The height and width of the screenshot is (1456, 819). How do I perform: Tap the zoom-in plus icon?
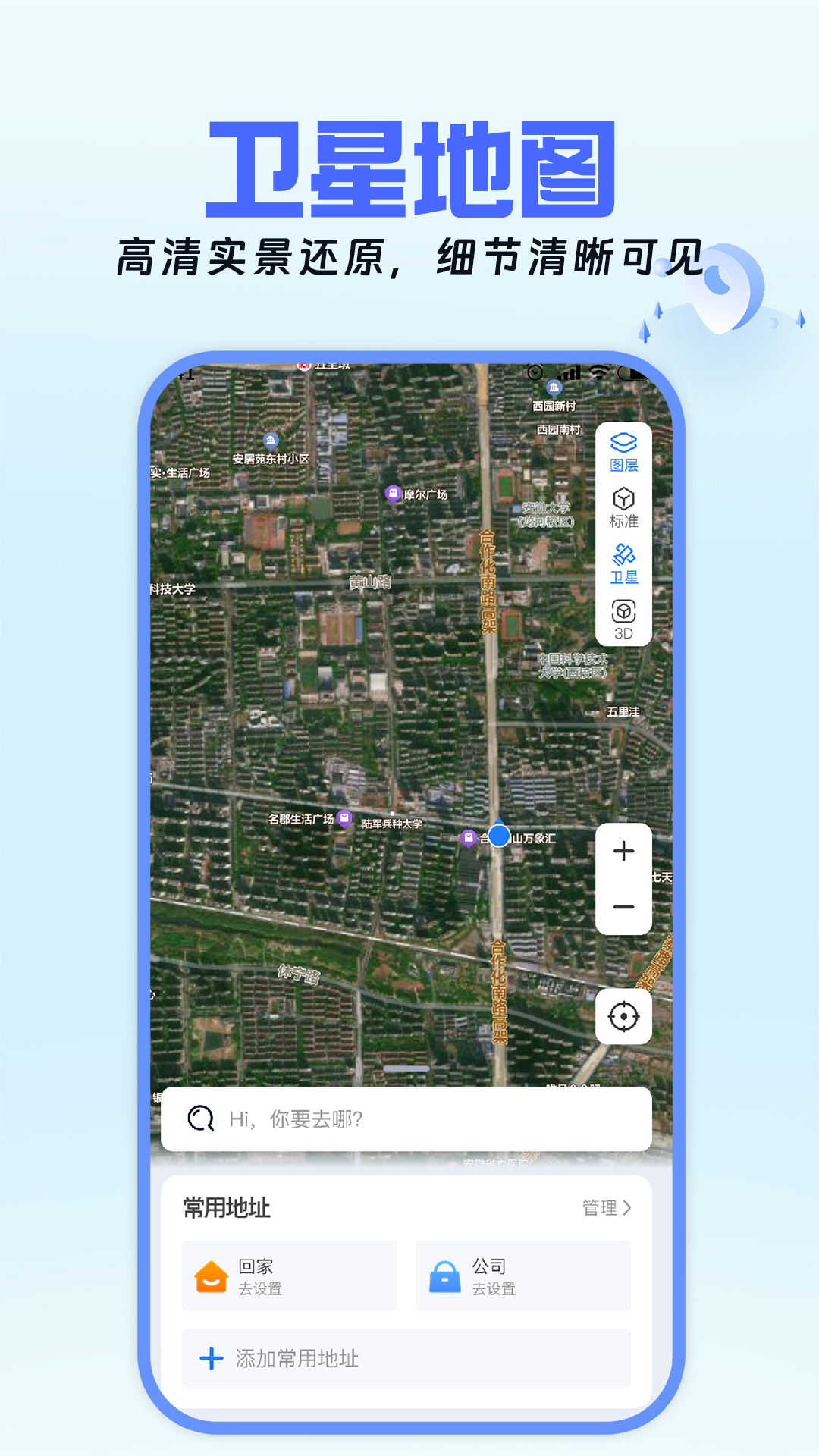pyautogui.click(x=623, y=851)
